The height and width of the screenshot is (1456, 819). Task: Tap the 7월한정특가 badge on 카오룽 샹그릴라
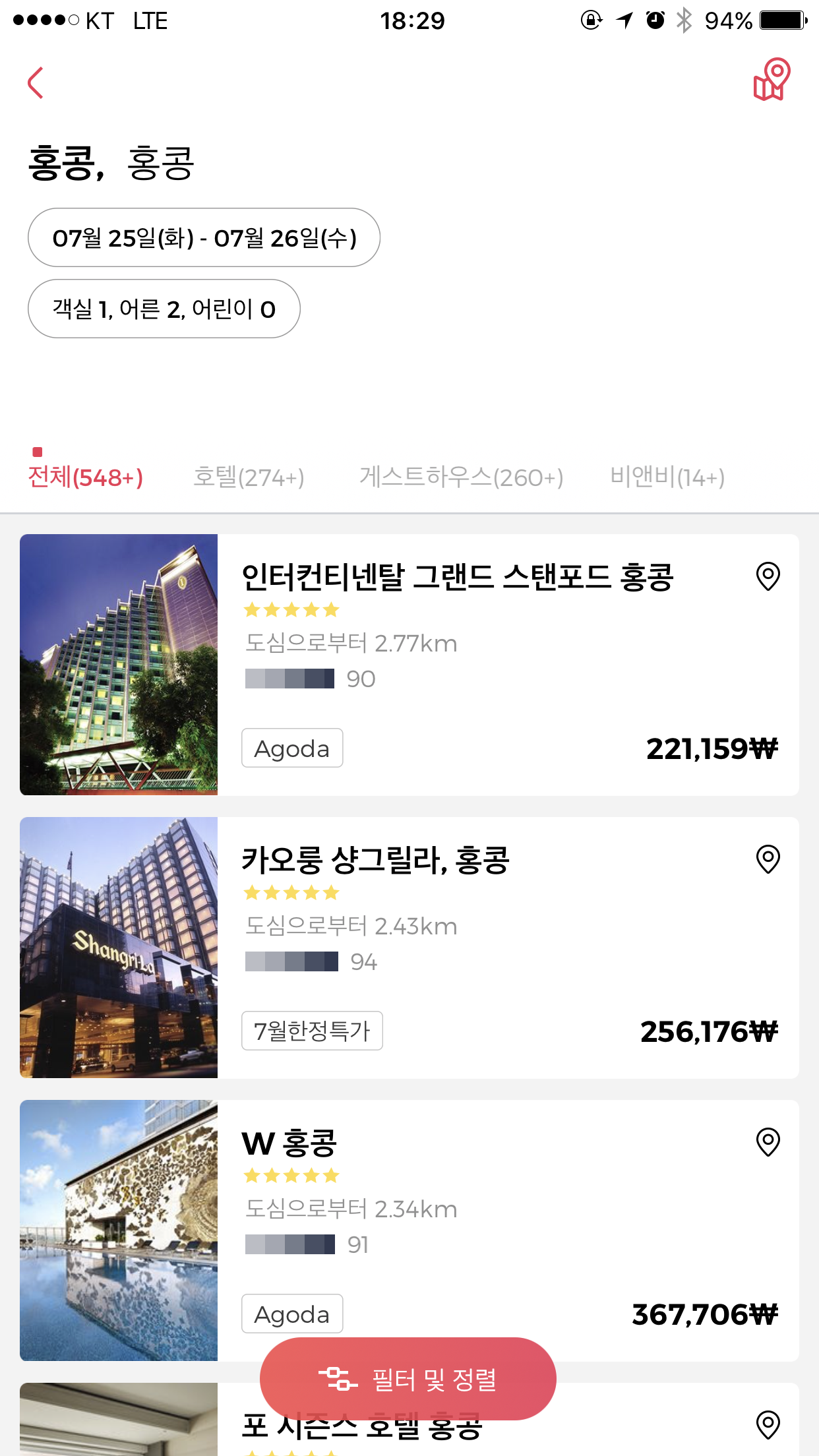click(x=311, y=1030)
